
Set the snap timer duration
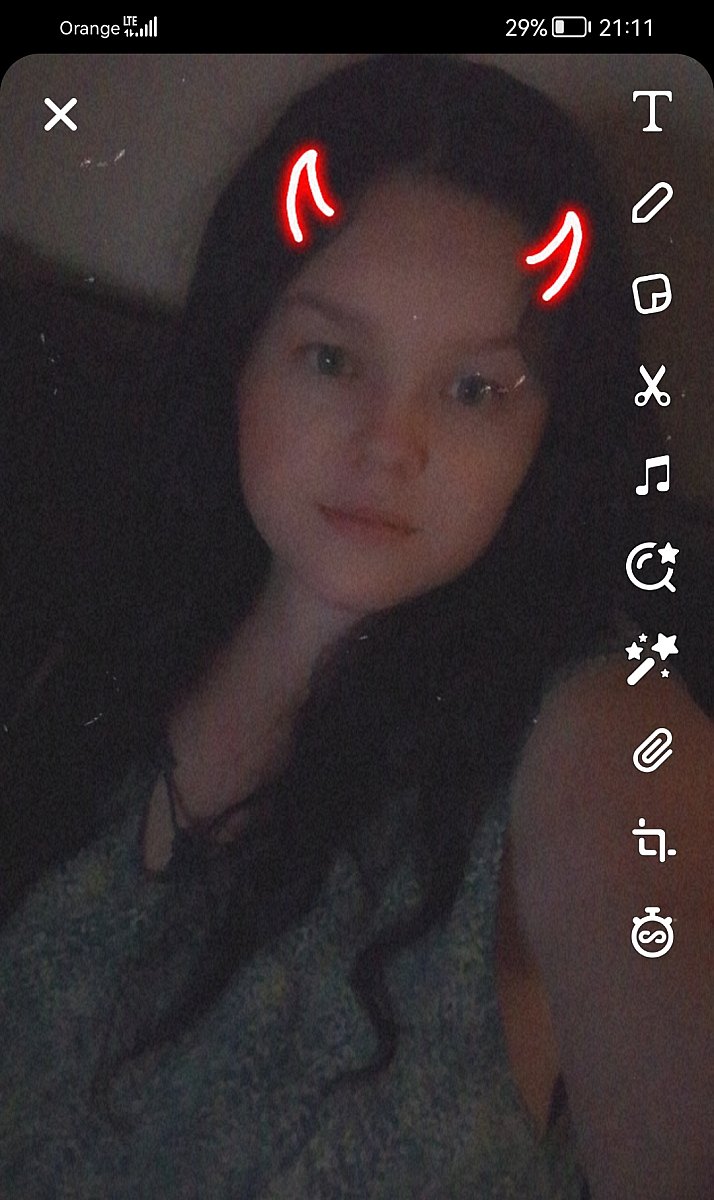click(652, 932)
